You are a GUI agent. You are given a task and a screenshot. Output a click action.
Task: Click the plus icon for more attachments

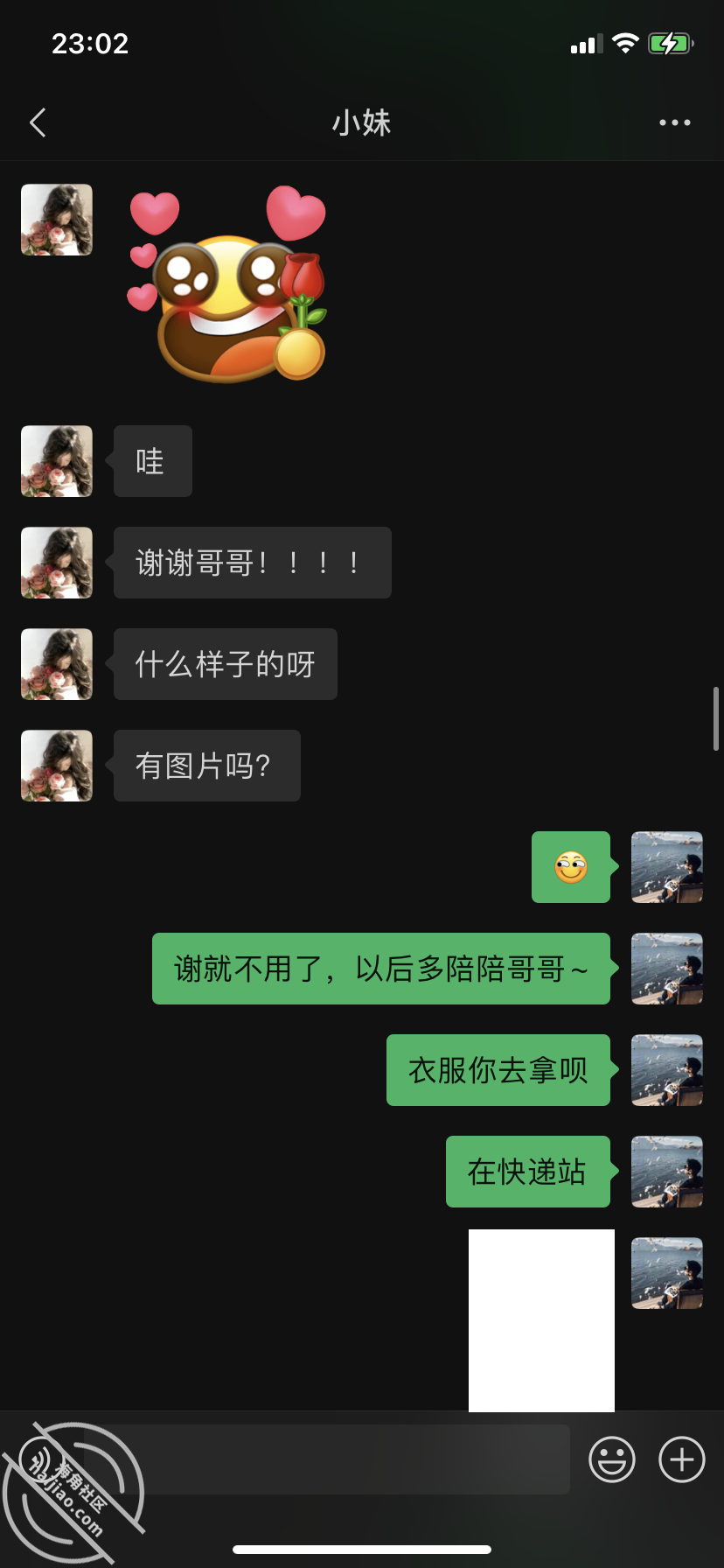coord(681,1459)
